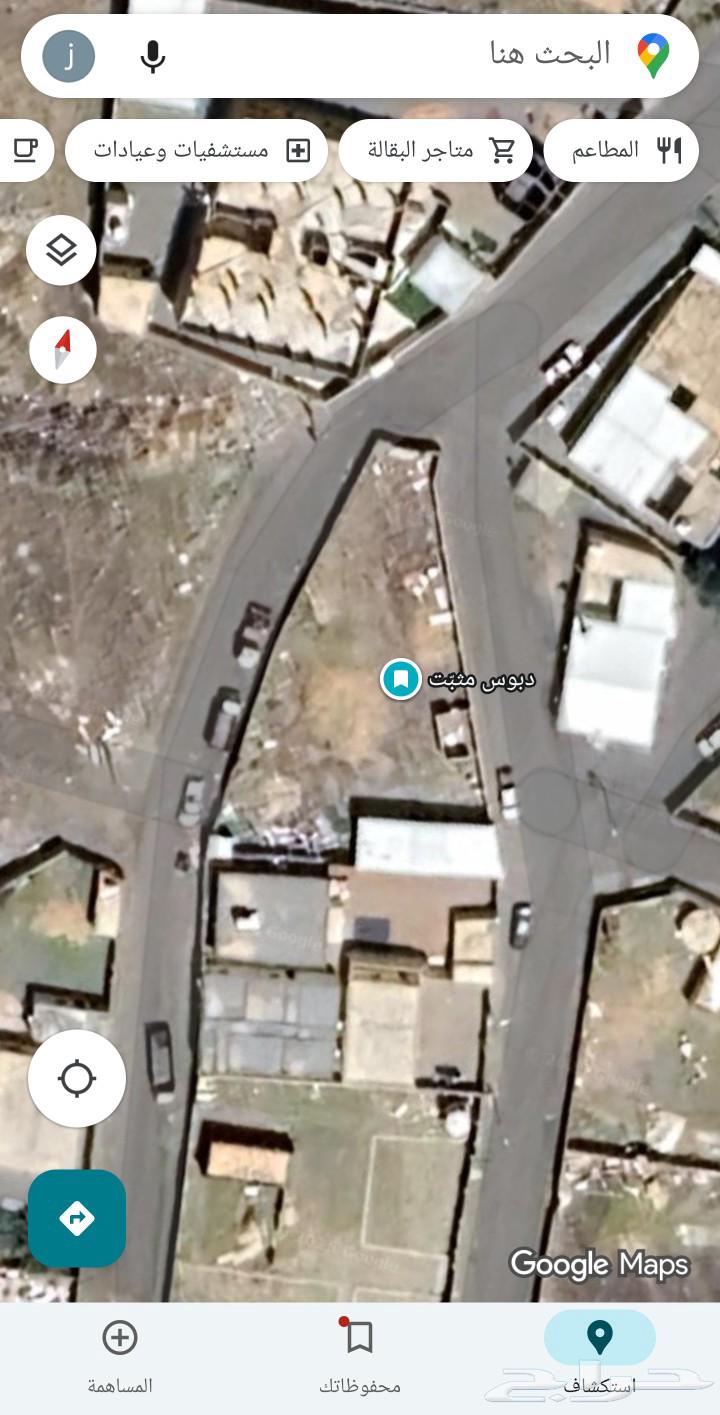Start voice search with the microphone
The image size is (720, 1415).
[152, 56]
